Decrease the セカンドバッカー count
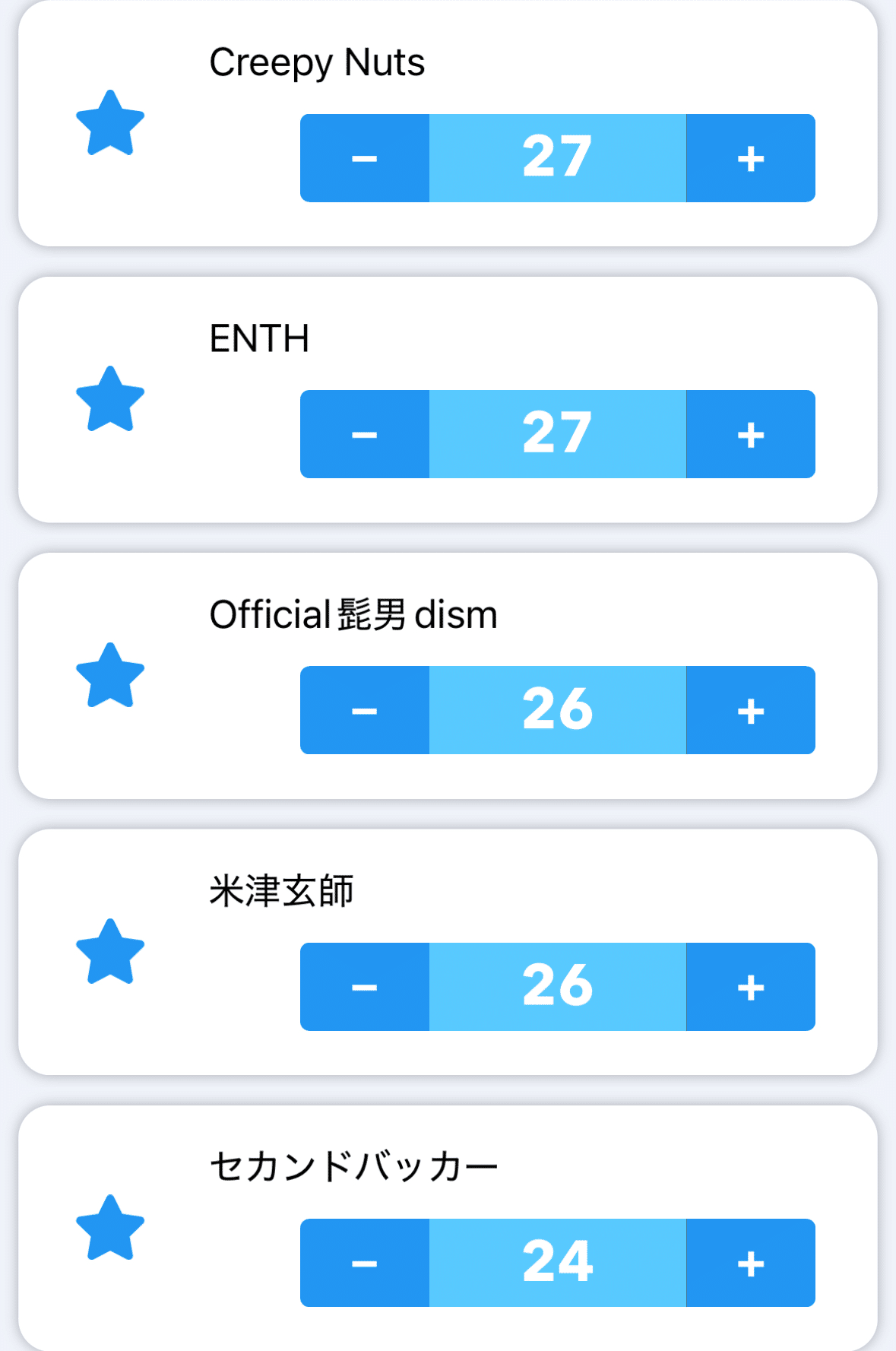The width and height of the screenshot is (896, 1351). [365, 1263]
